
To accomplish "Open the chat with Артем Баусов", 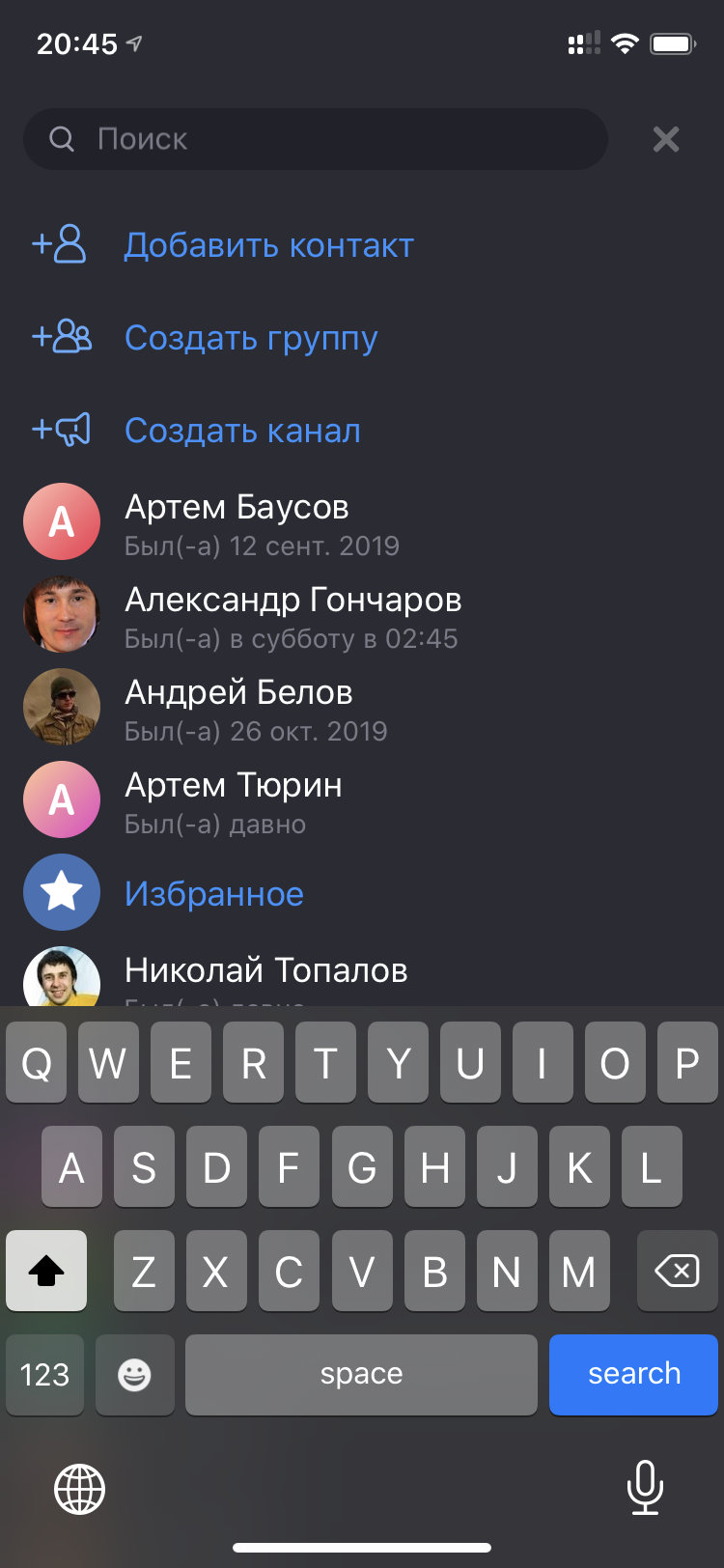I will [362, 522].
